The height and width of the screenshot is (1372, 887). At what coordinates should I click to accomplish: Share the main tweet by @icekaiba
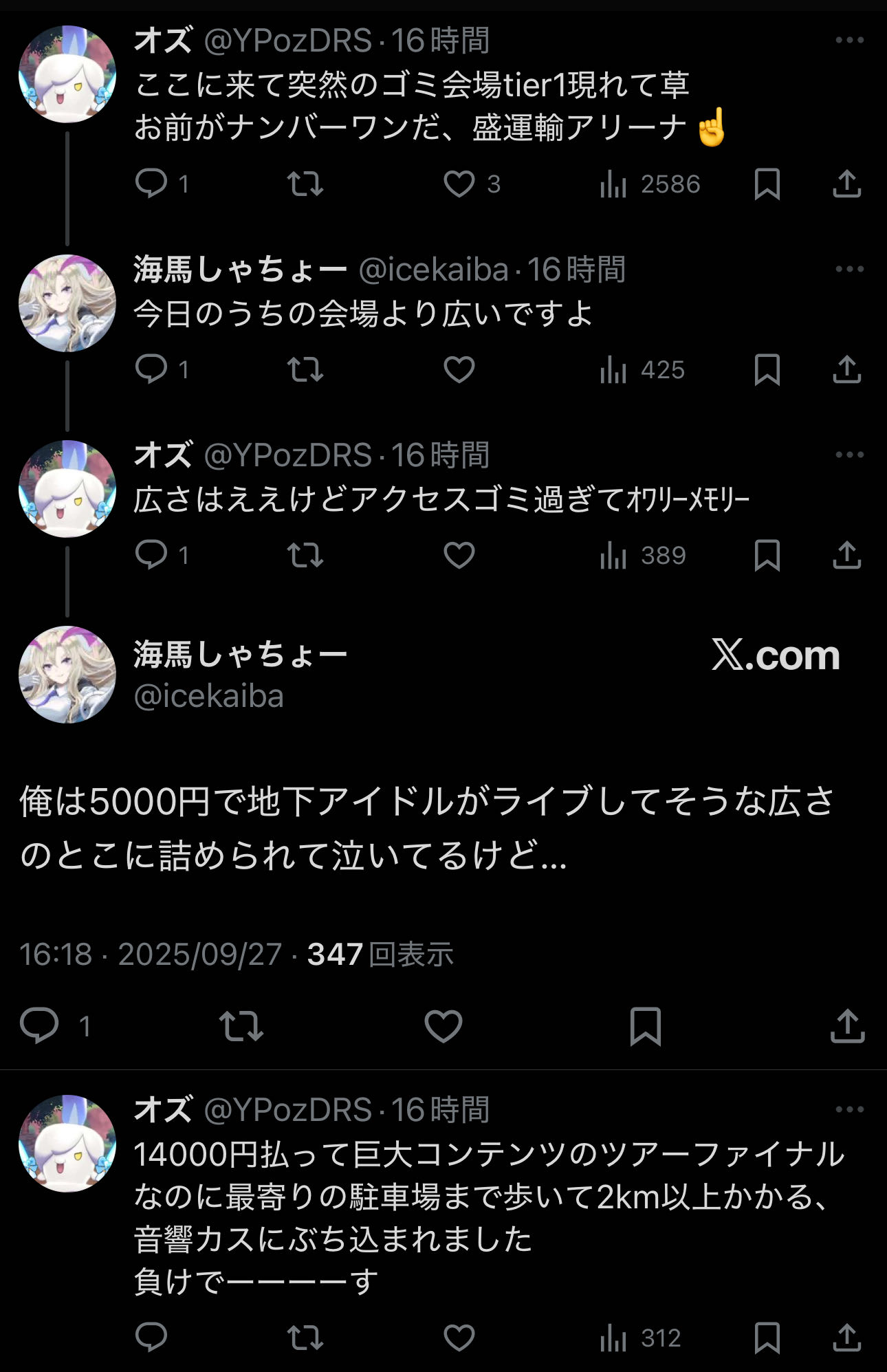pyautogui.click(x=847, y=1027)
